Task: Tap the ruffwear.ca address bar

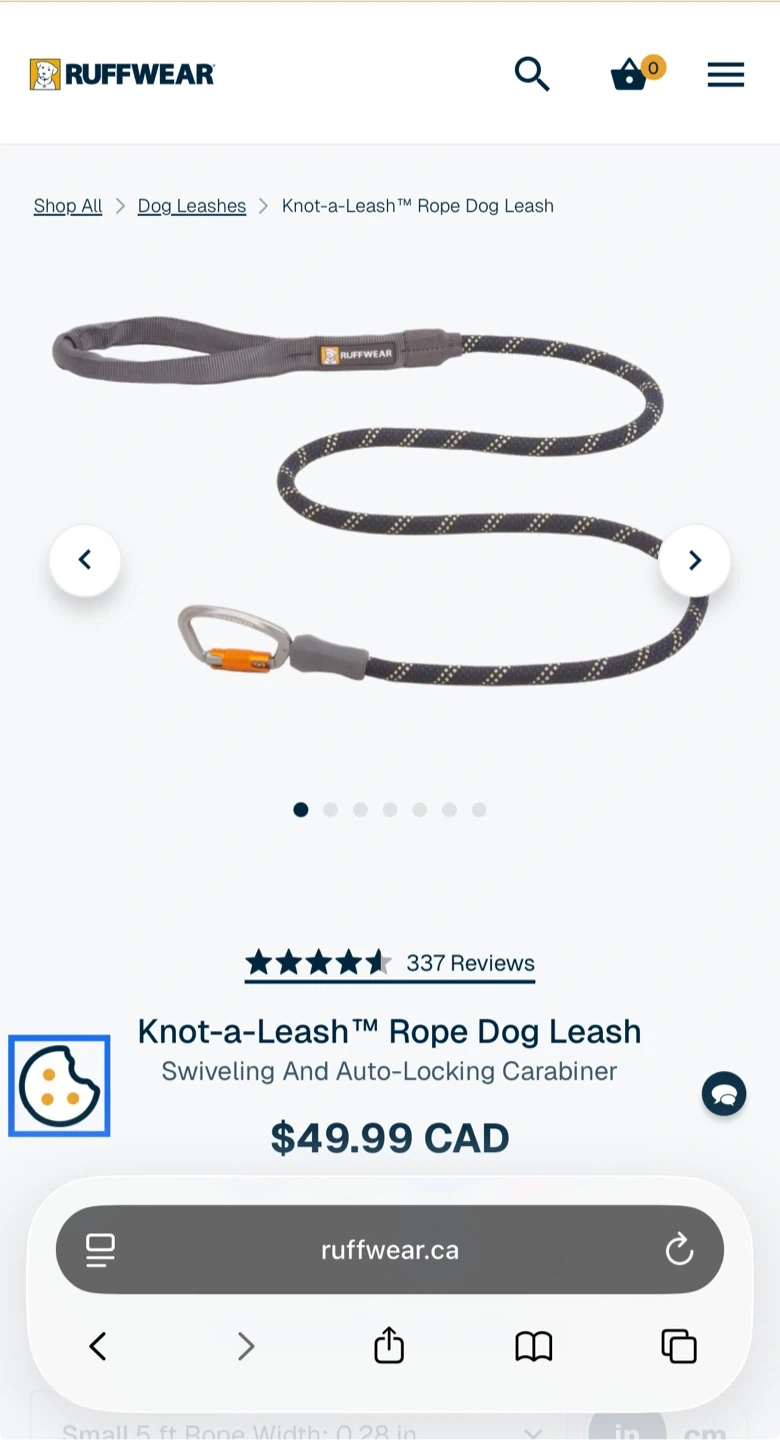Action: coord(390,1250)
